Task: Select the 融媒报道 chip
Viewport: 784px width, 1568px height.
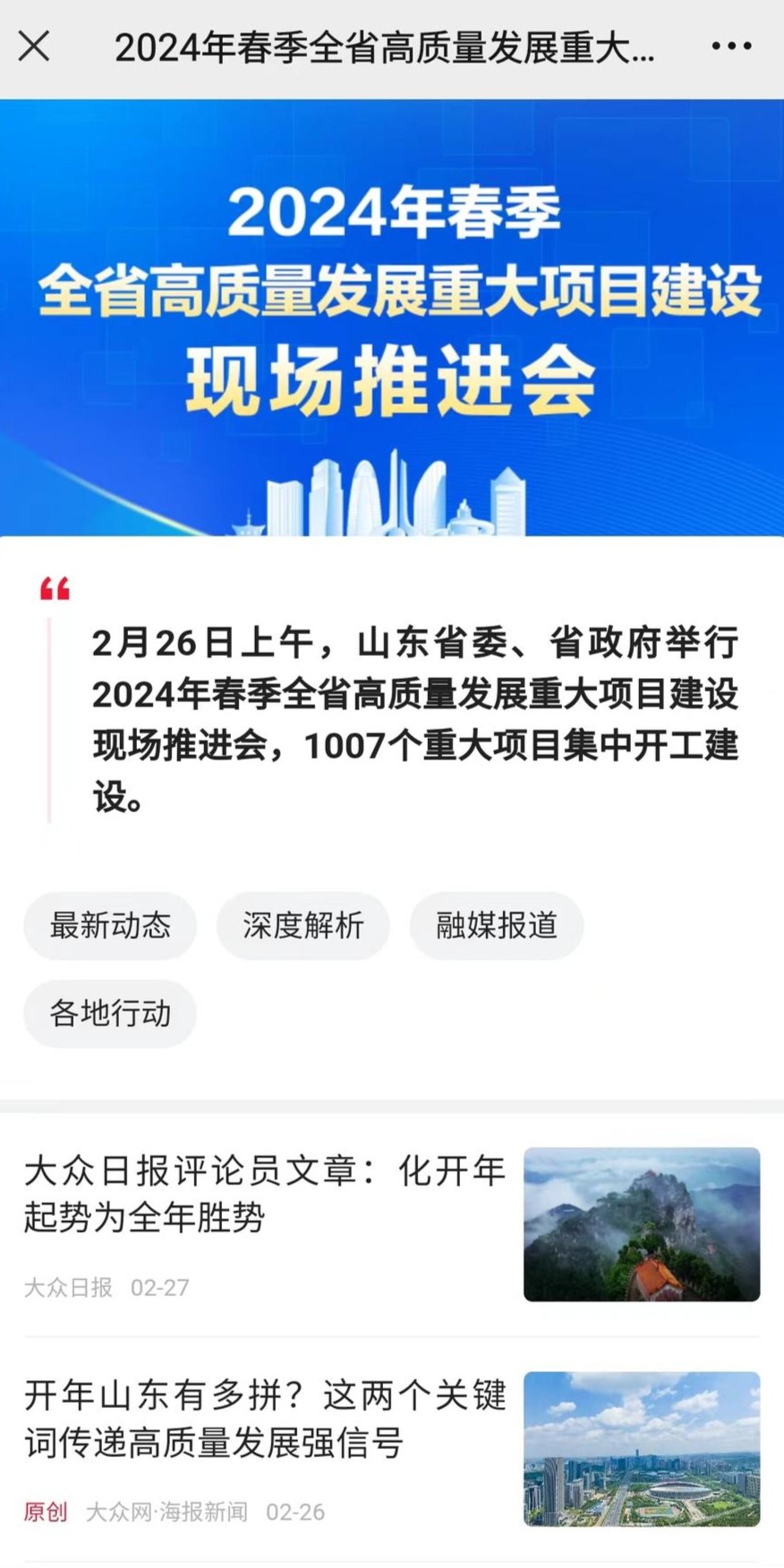Action: (x=497, y=926)
